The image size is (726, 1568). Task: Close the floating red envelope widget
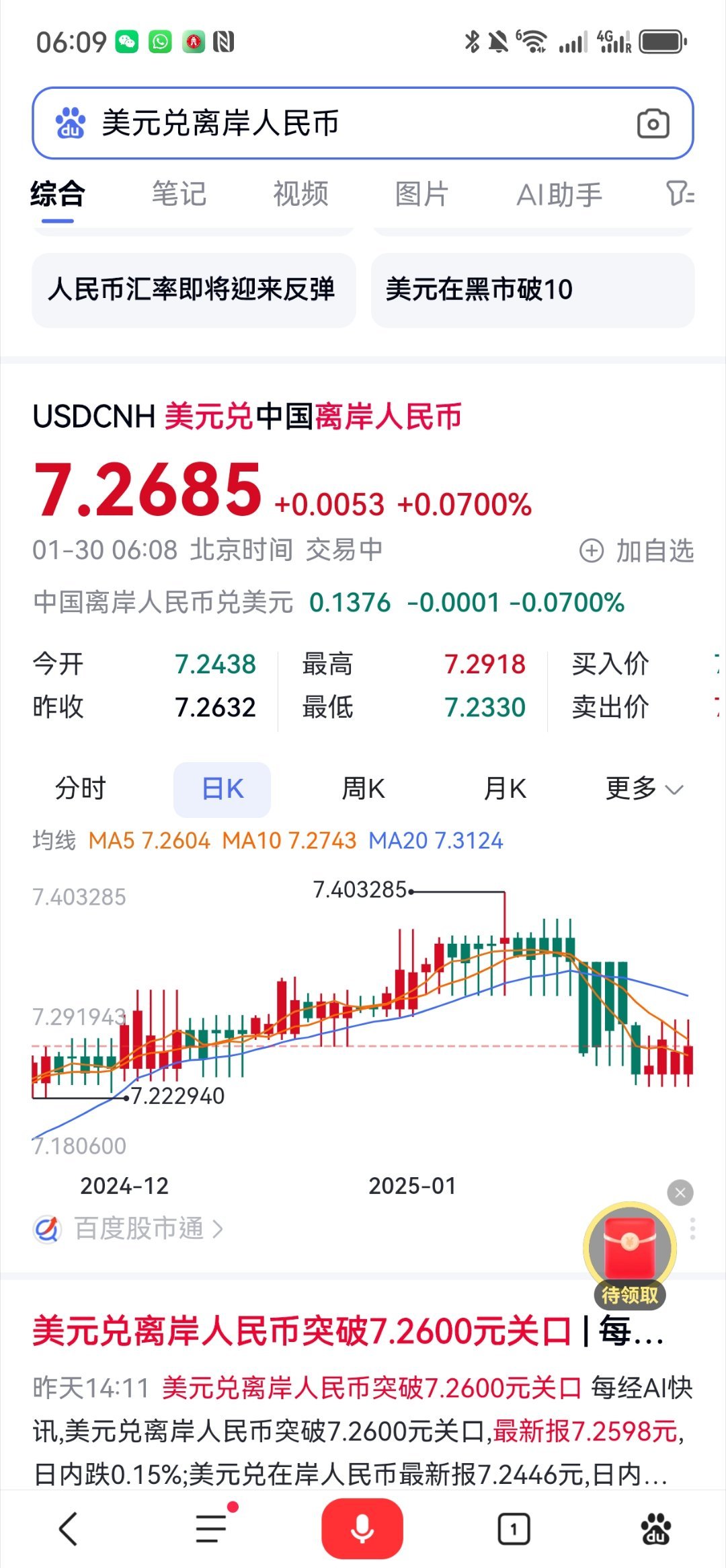[x=680, y=1193]
